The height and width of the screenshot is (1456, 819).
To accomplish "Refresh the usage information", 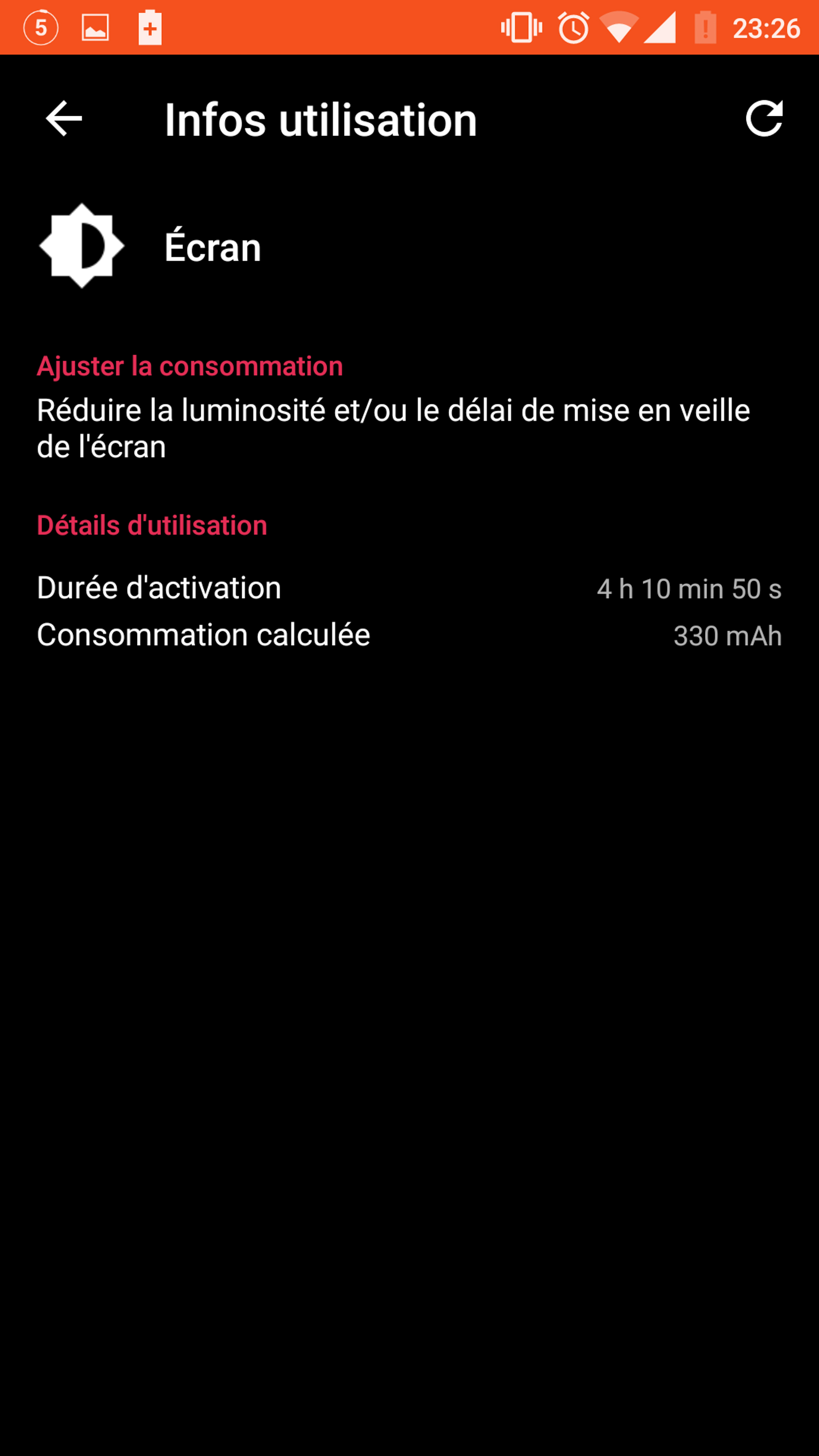I will (764, 119).
